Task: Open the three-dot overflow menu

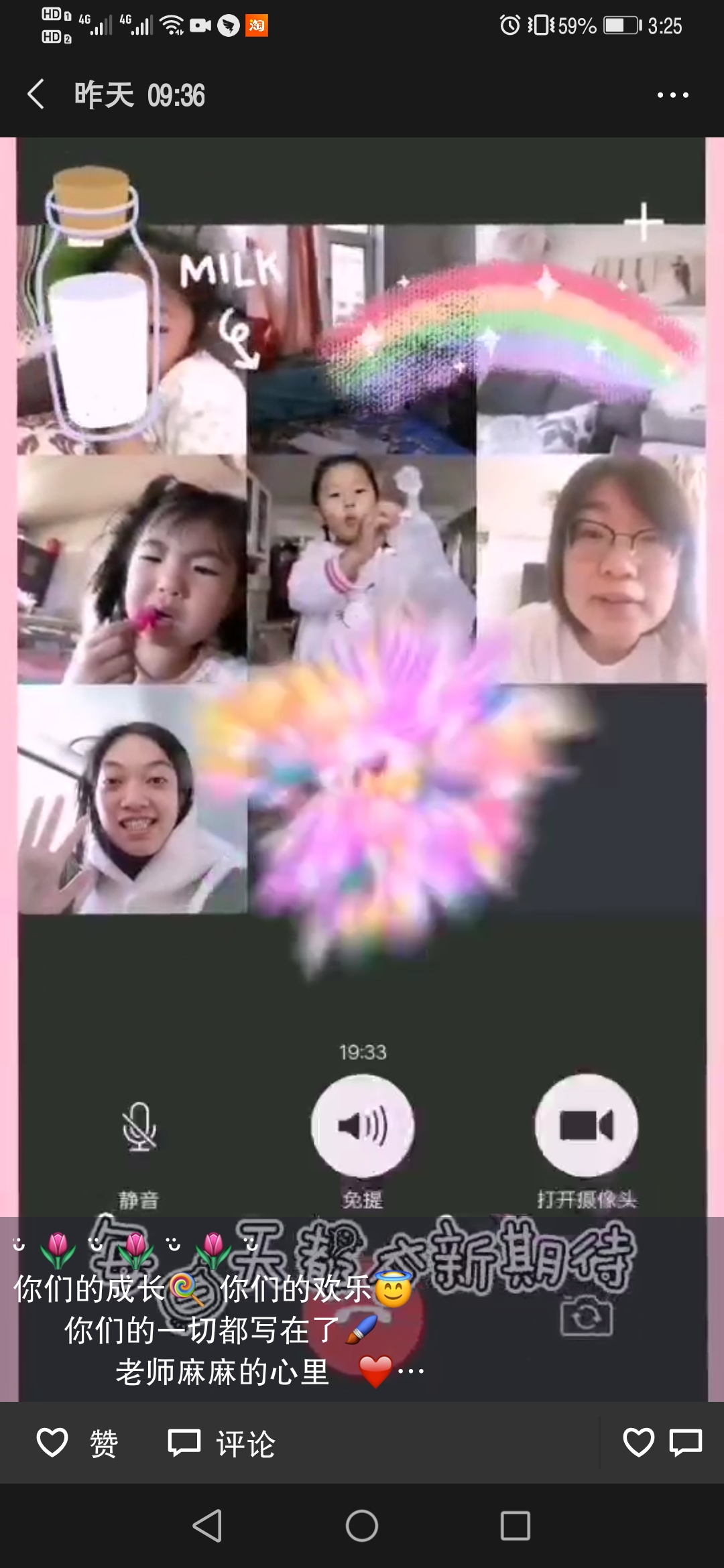Action: (672, 95)
